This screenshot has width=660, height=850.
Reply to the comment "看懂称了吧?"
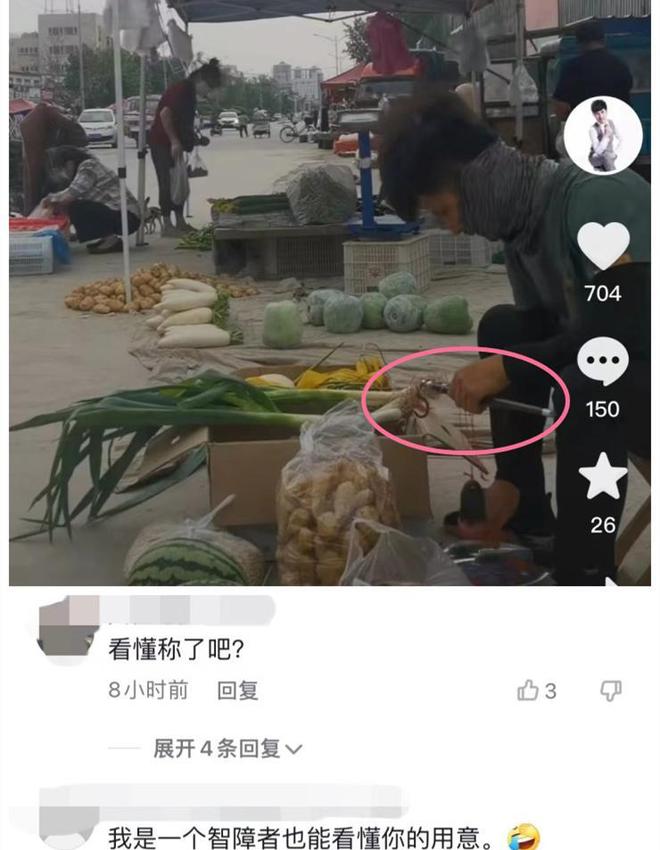[238, 690]
